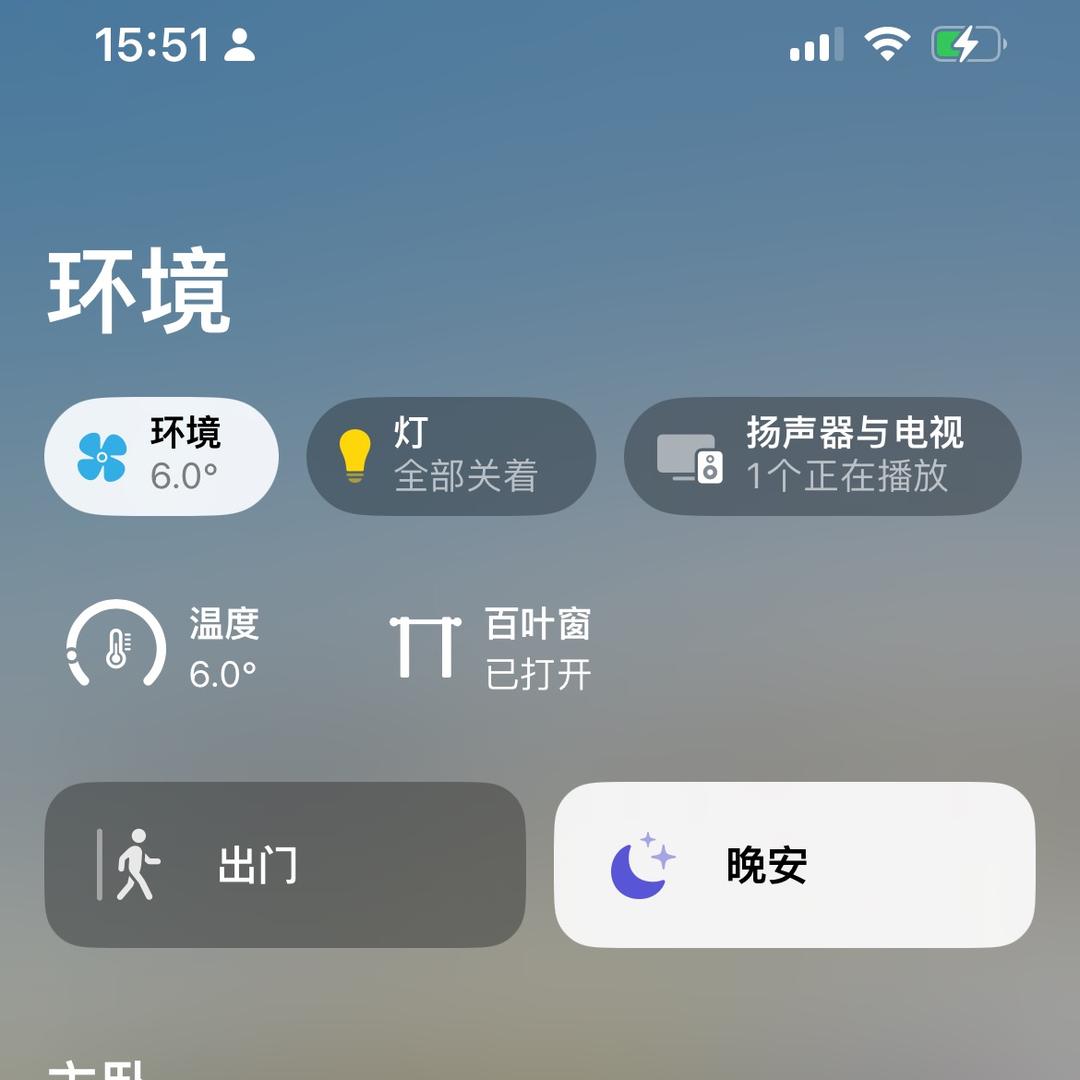1080x1080 pixels.
Task: Run the 出门 scene
Action: [x=285, y=865]
